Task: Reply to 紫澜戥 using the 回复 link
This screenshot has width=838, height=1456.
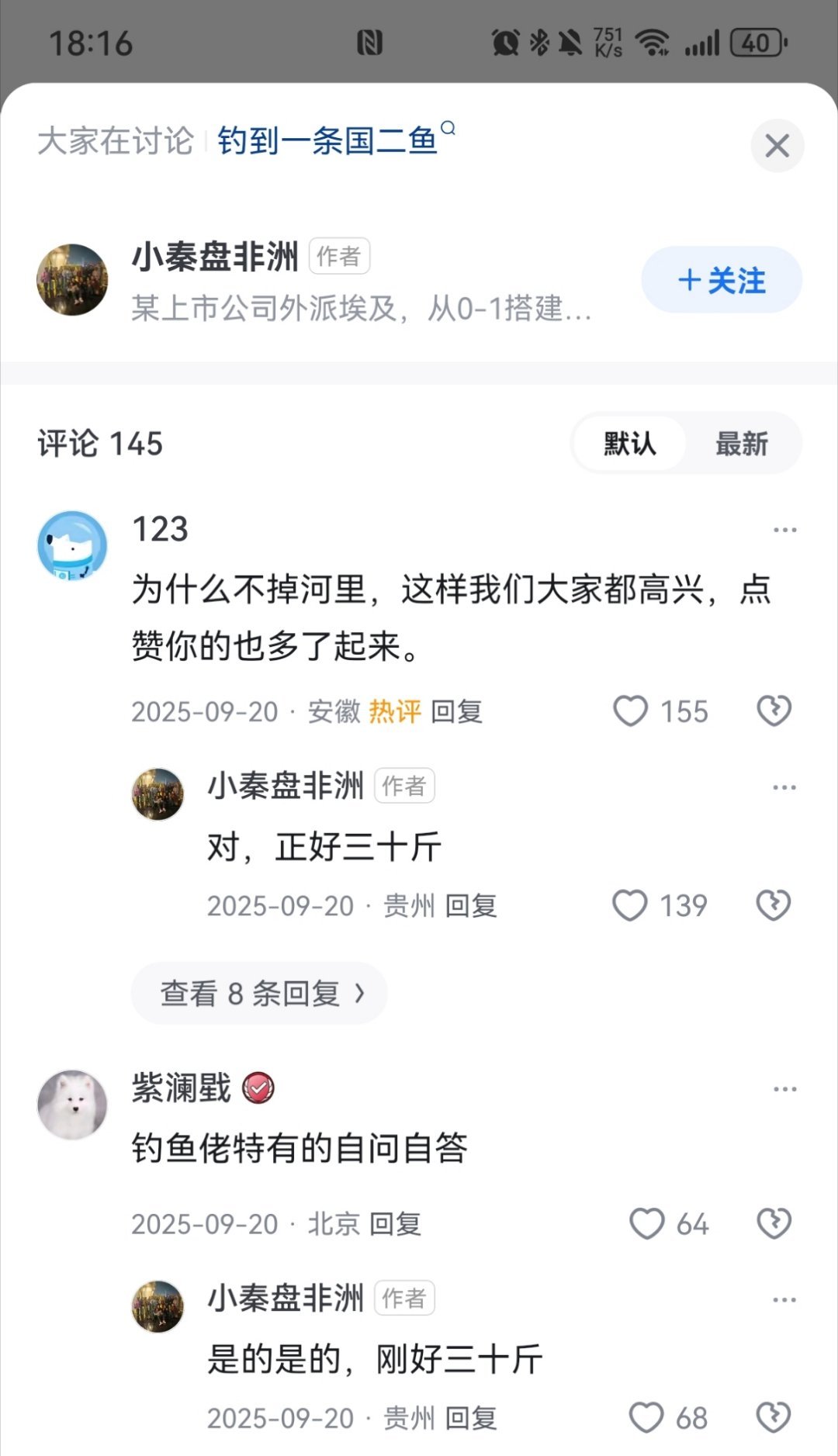Action: 396,1223
